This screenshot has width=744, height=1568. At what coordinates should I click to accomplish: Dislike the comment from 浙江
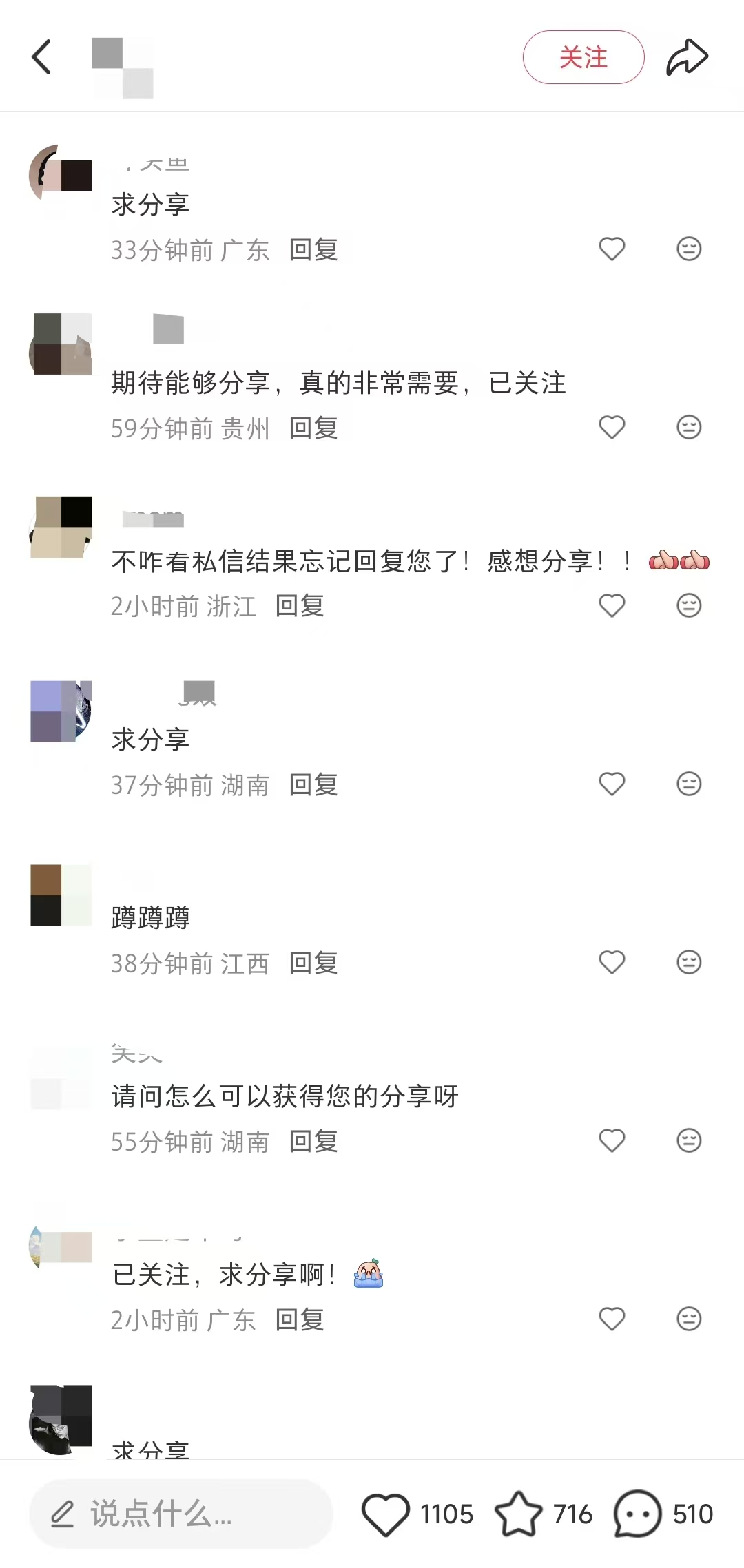click(x=689, y=606)
